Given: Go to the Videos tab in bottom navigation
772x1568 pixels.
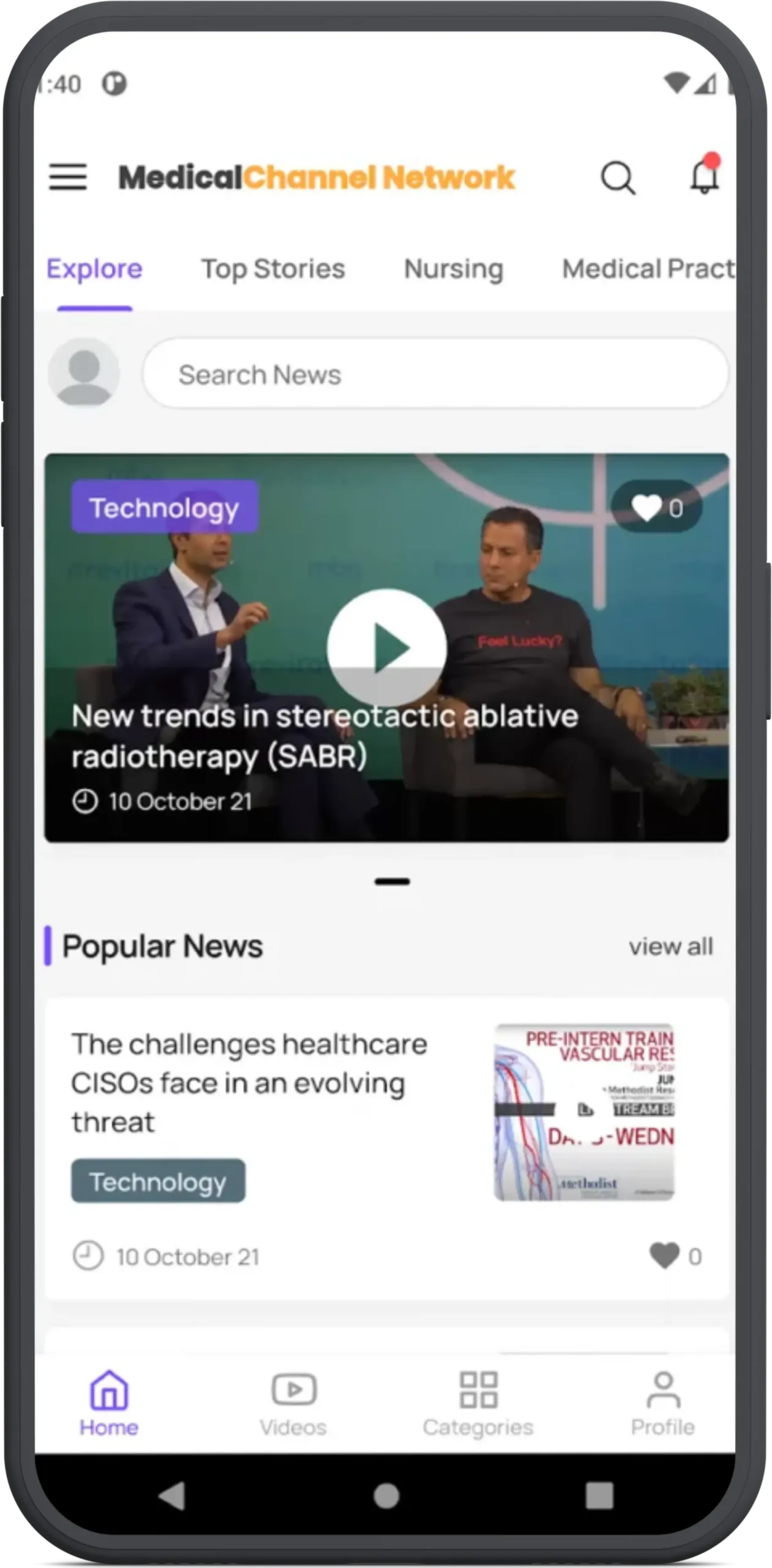Looking at the screenshot, I should pyautogui.click(x=293, y=1403).
